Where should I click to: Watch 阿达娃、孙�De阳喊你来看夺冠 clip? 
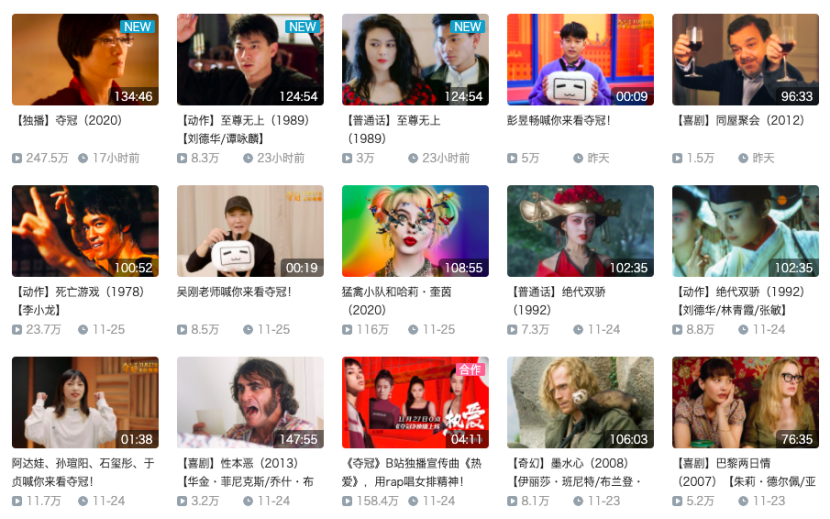85,403
